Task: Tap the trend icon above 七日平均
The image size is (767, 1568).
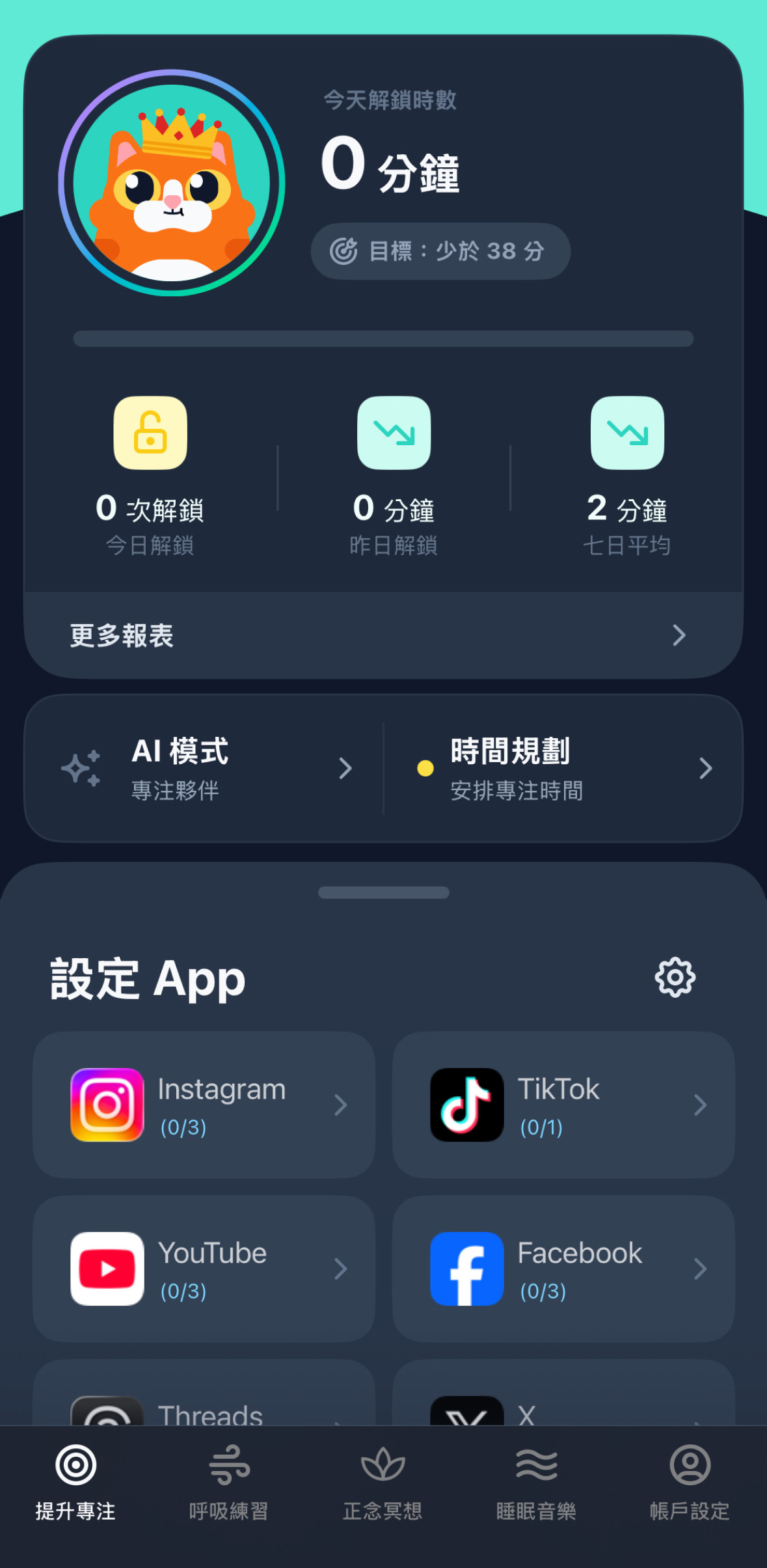Action: tap(627, 433)
